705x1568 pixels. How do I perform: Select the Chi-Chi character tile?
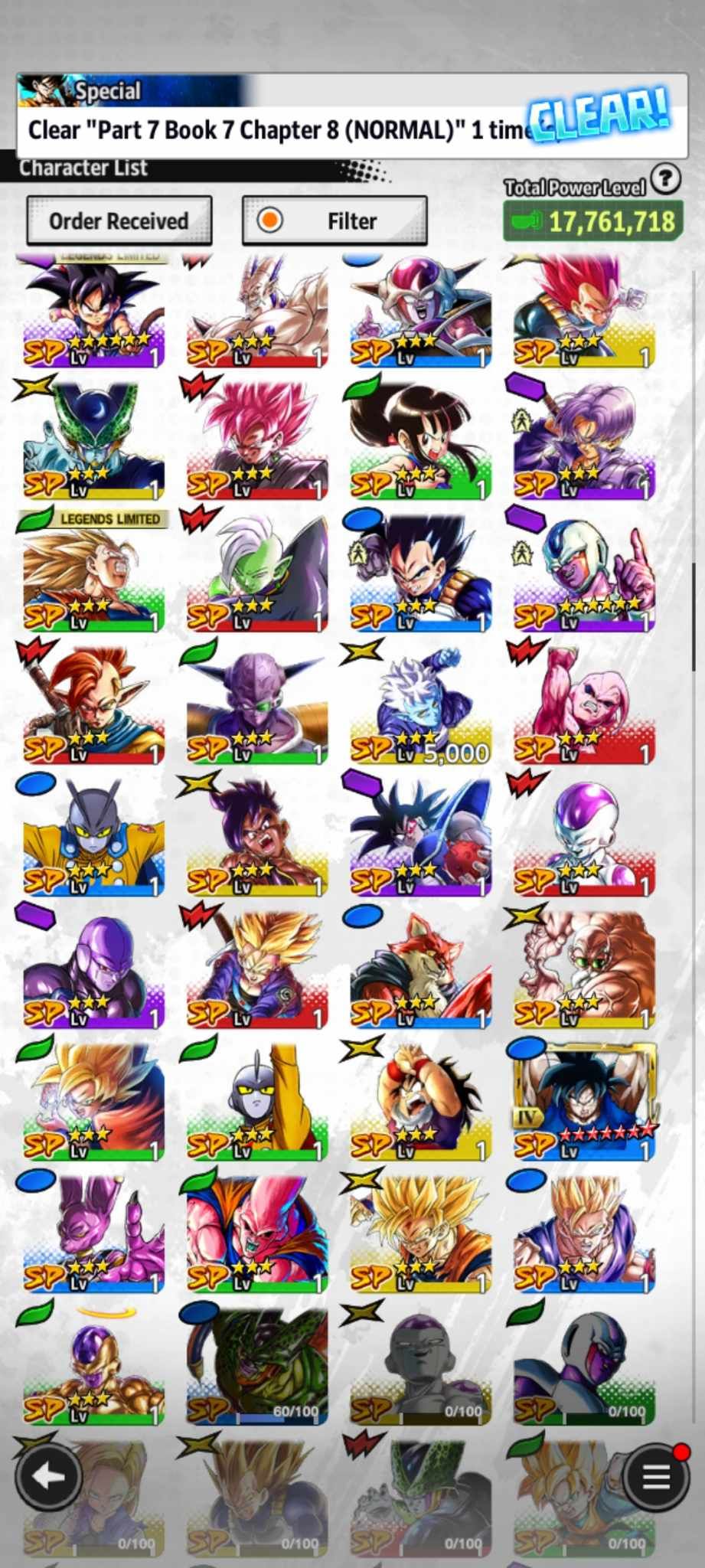click(x=420, y=440)
